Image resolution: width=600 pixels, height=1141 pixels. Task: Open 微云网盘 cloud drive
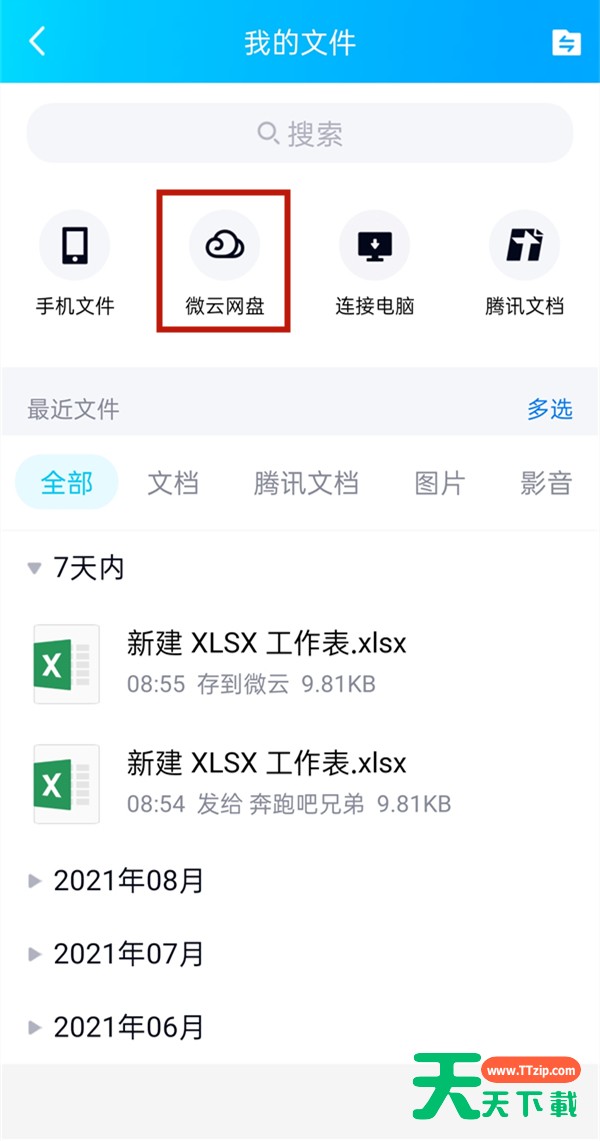(224, 264)
